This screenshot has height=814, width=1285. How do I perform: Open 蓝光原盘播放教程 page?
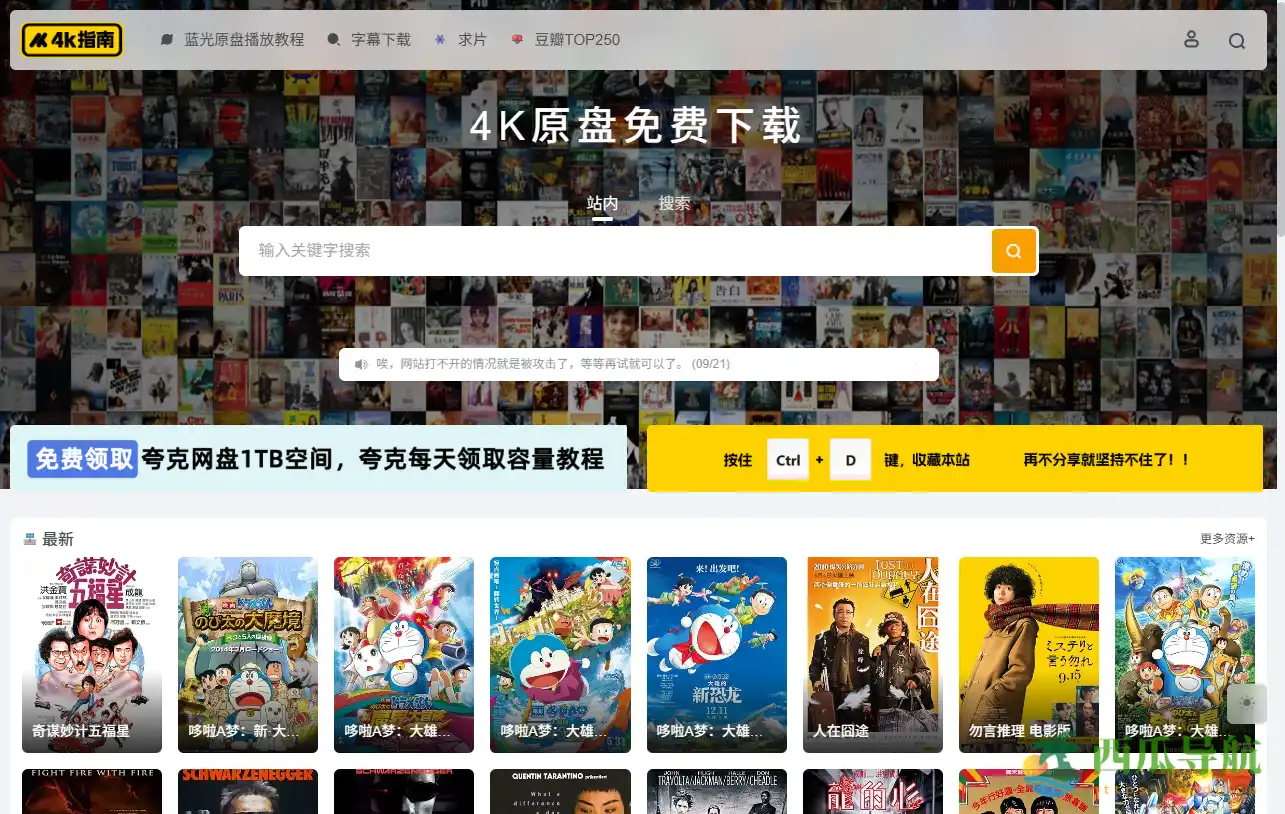(232, 40)
